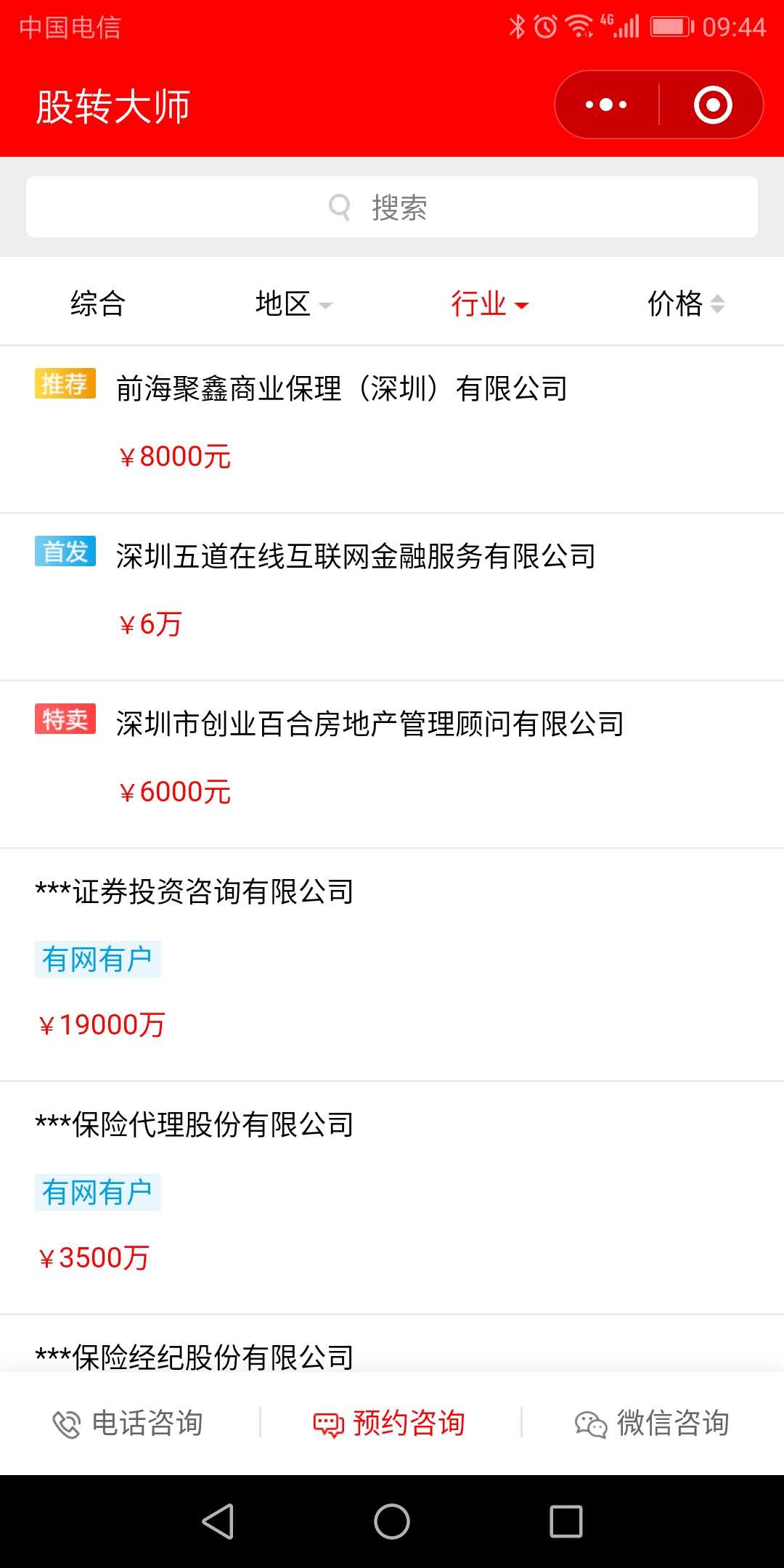The width and height of the screenshot is (784, 1568).
Task: Open the mini program more-options menu
Action: 606,105
